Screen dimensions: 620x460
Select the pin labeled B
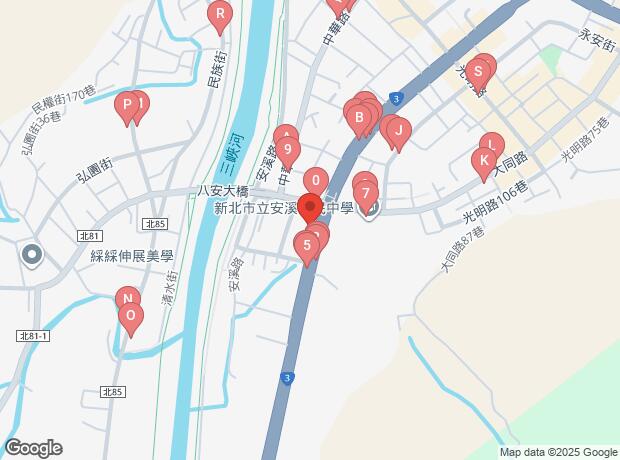358,118
